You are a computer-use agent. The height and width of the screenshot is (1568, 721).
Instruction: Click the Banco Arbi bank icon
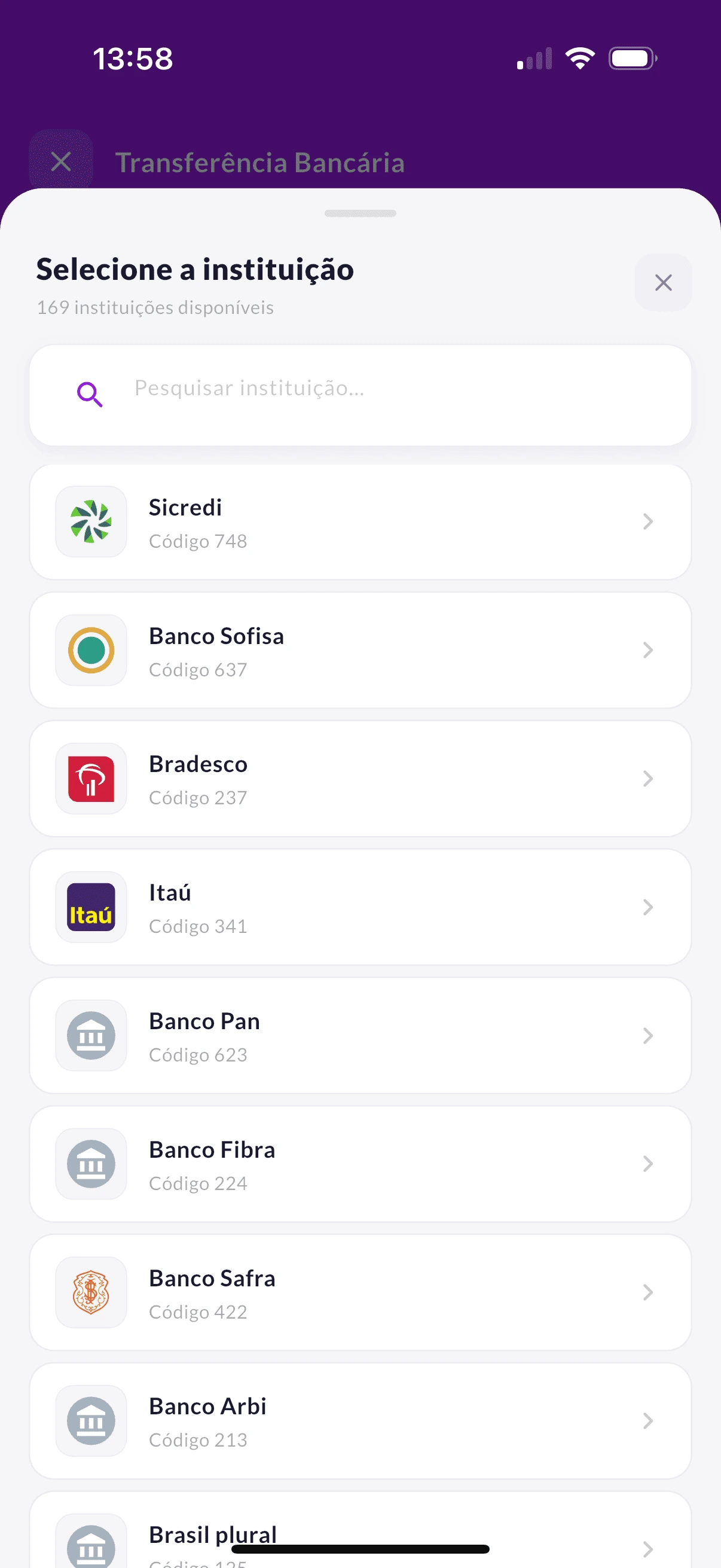(x=90, y=1421)
